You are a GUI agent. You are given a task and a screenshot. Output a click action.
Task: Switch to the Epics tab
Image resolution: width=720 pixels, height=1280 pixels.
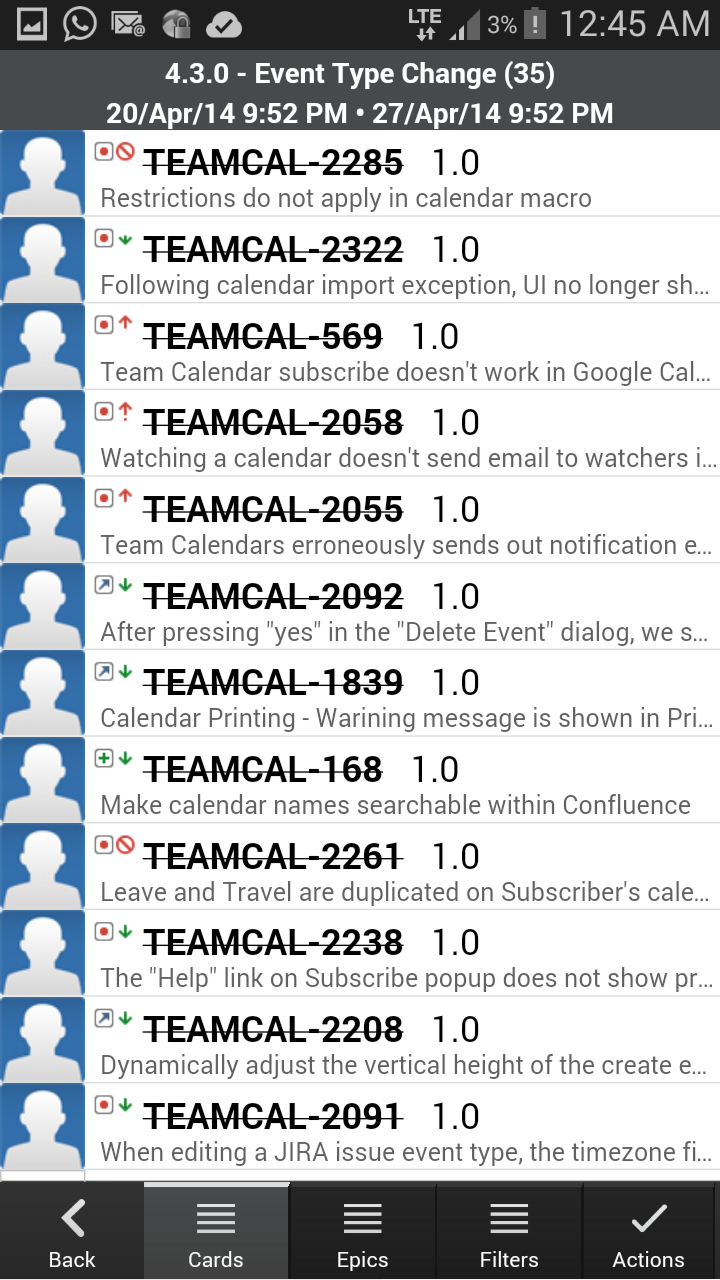[x=362, y=1230]
